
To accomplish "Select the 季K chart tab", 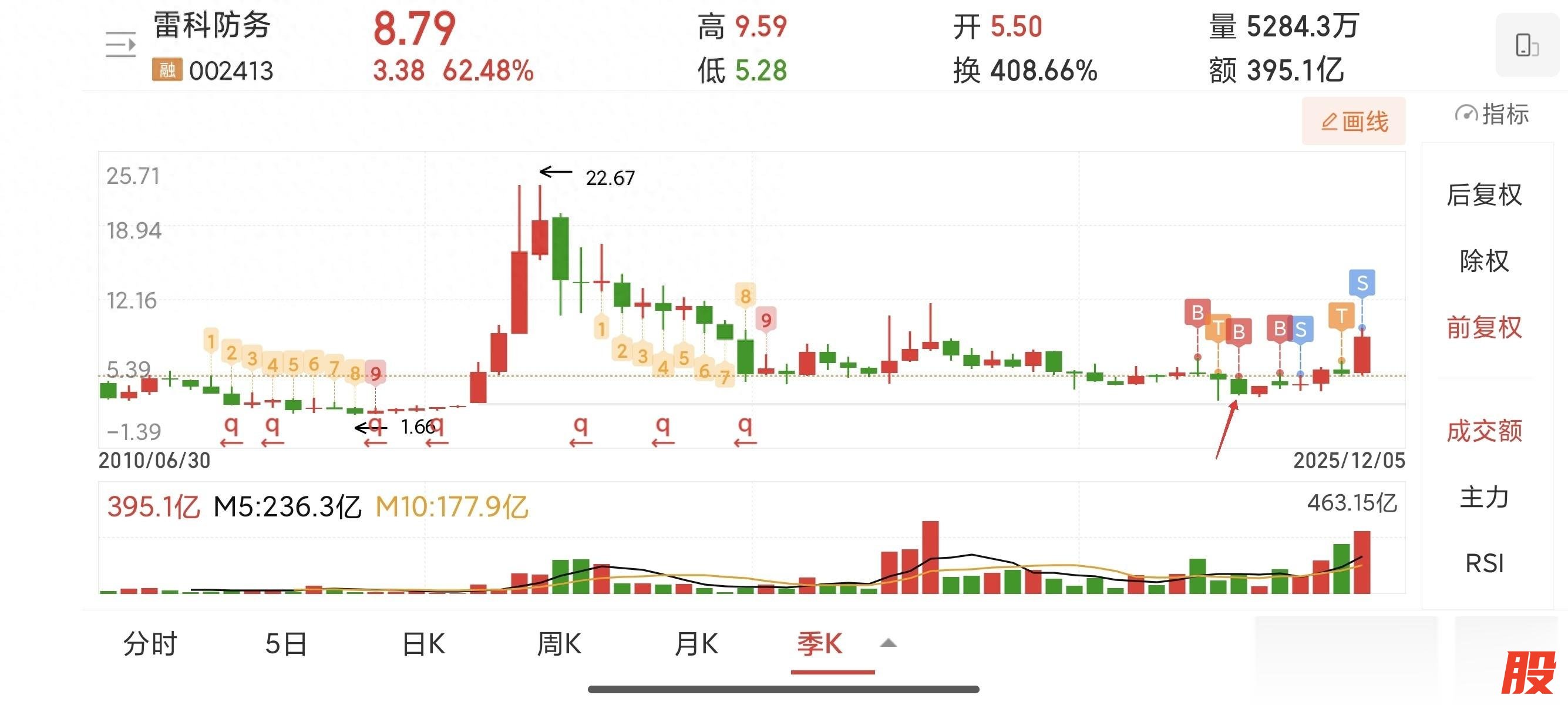I will 819,644.
